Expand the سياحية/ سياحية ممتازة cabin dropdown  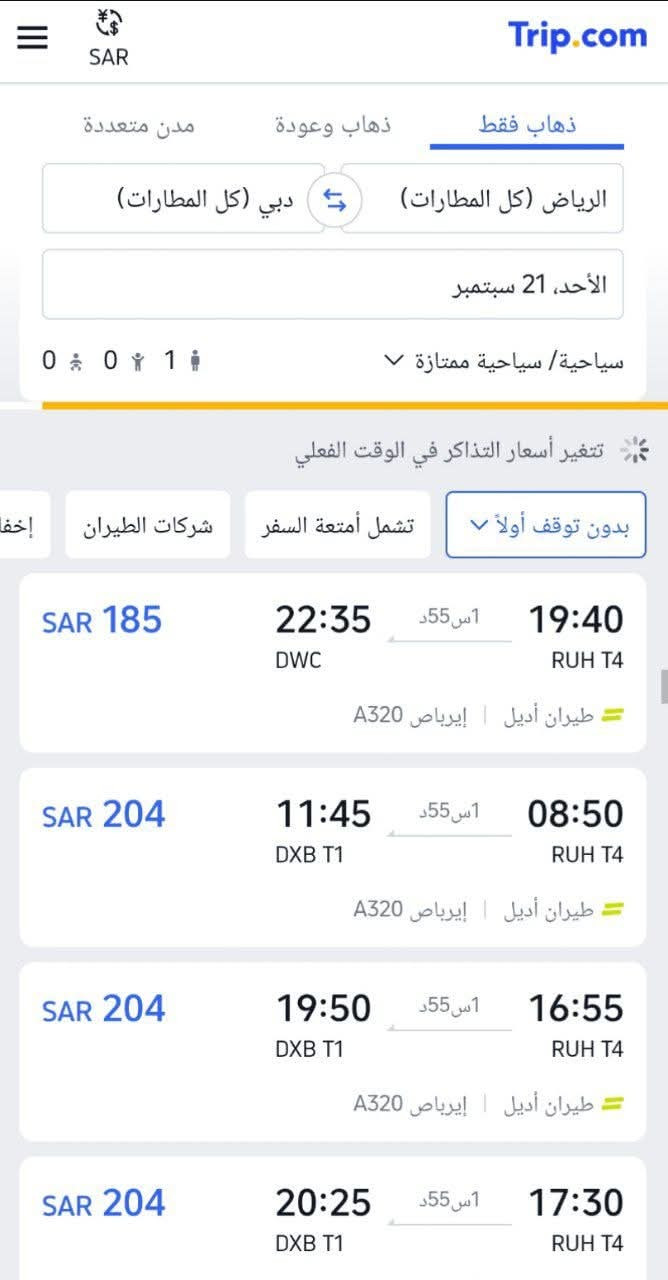click(x=504, y=361)
